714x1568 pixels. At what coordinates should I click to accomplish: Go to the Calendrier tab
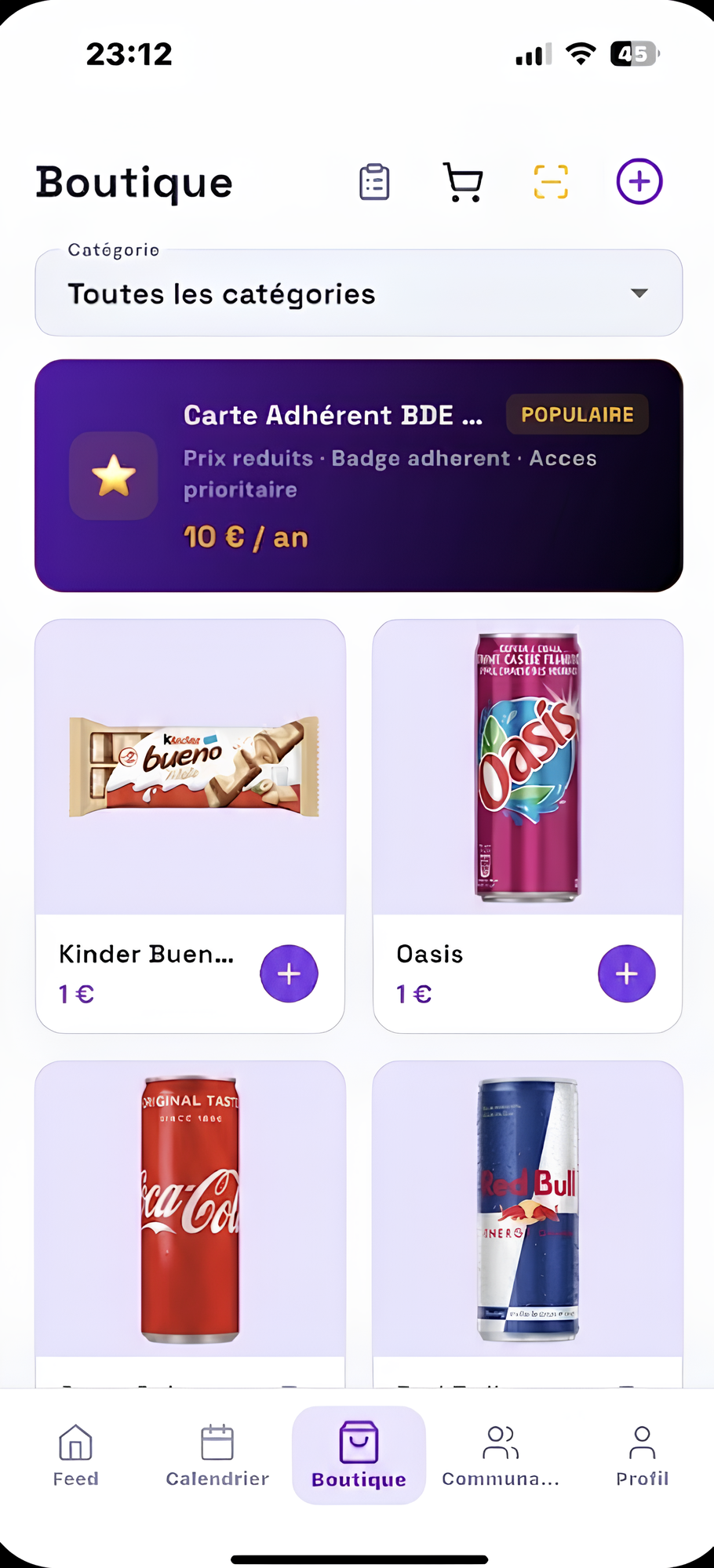click(x=217, y=1456)
